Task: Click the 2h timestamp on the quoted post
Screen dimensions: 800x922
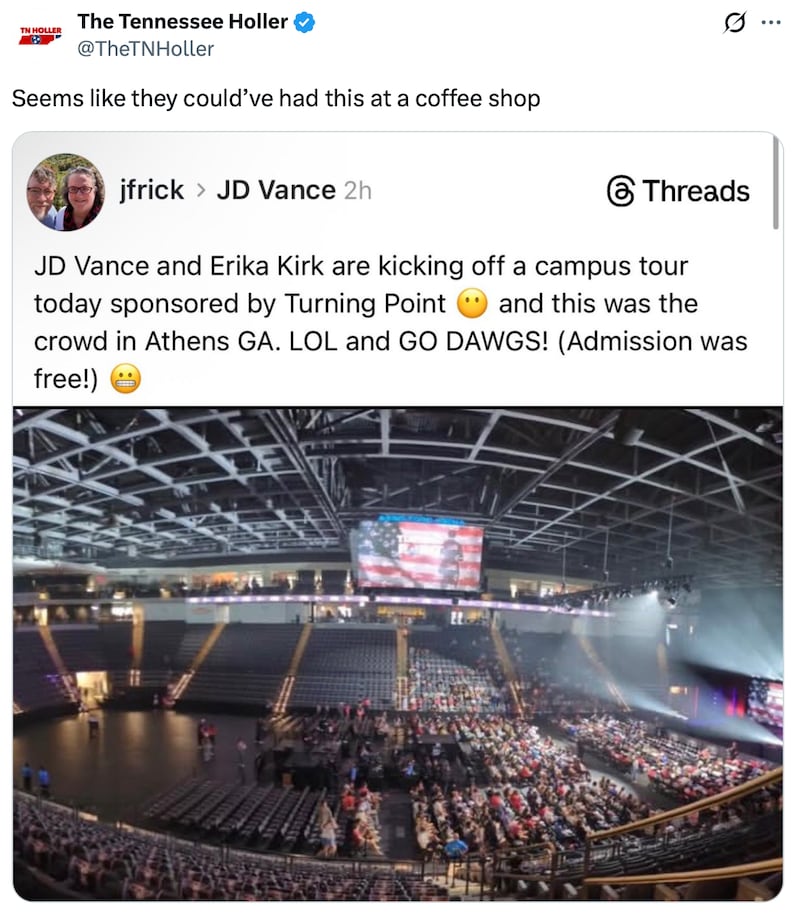Action: tap(358, 190)
